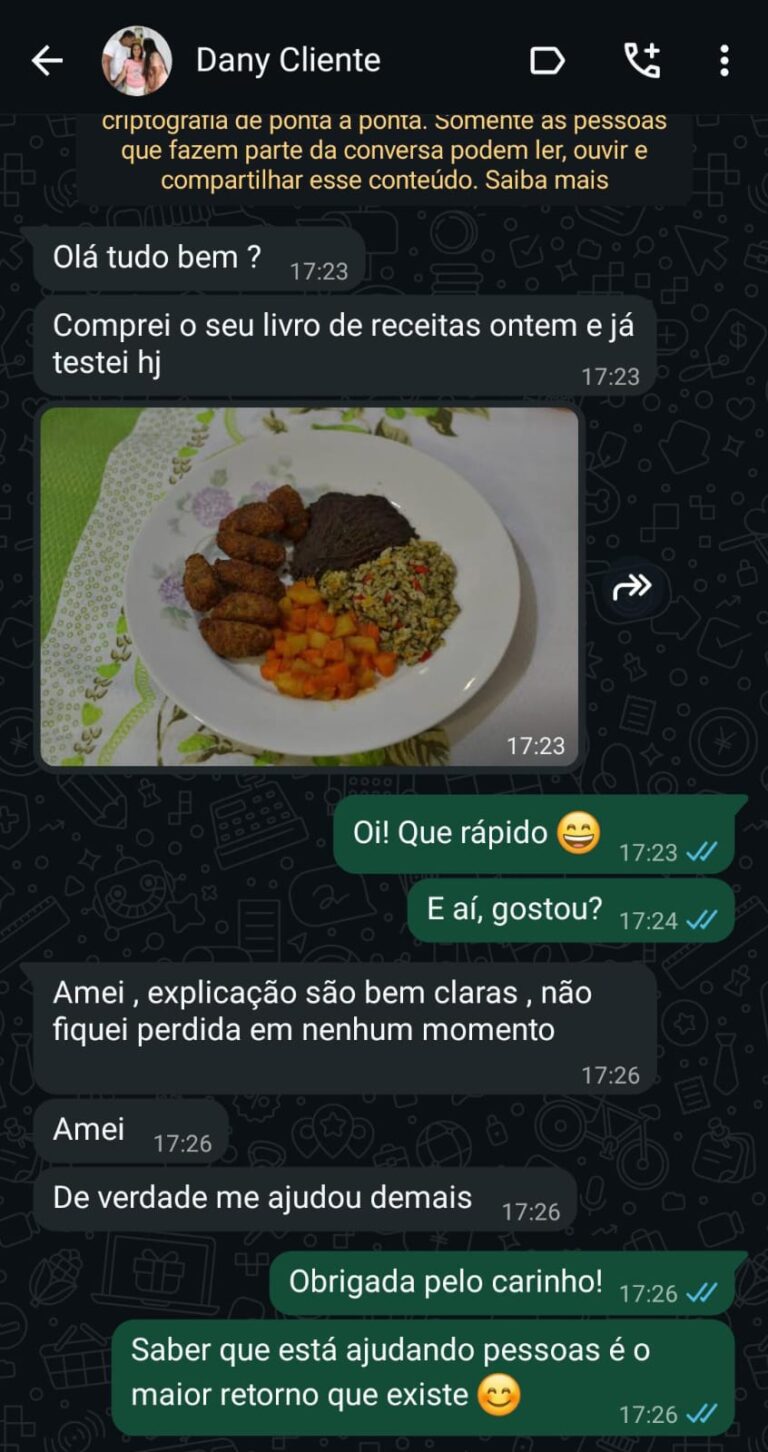The height and width of the screenshot is (1452, 768).
Task: Open the received food plate photo
Action: coord(309,585)
